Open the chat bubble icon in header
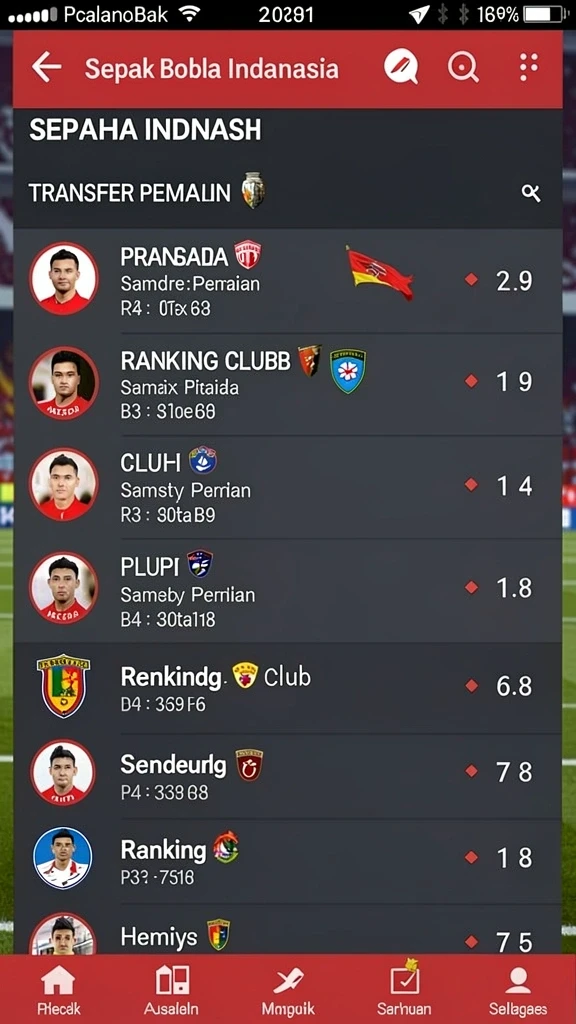The image size is (576, 1024). [x=401, y=67]
